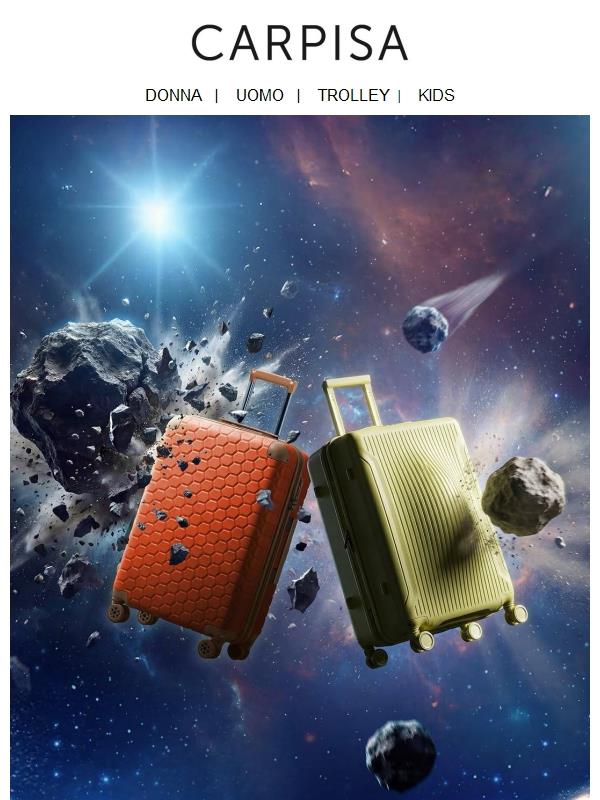Screen dimensions: 600x800
Task: Open the DONNA category link
Action: point(173,96)
